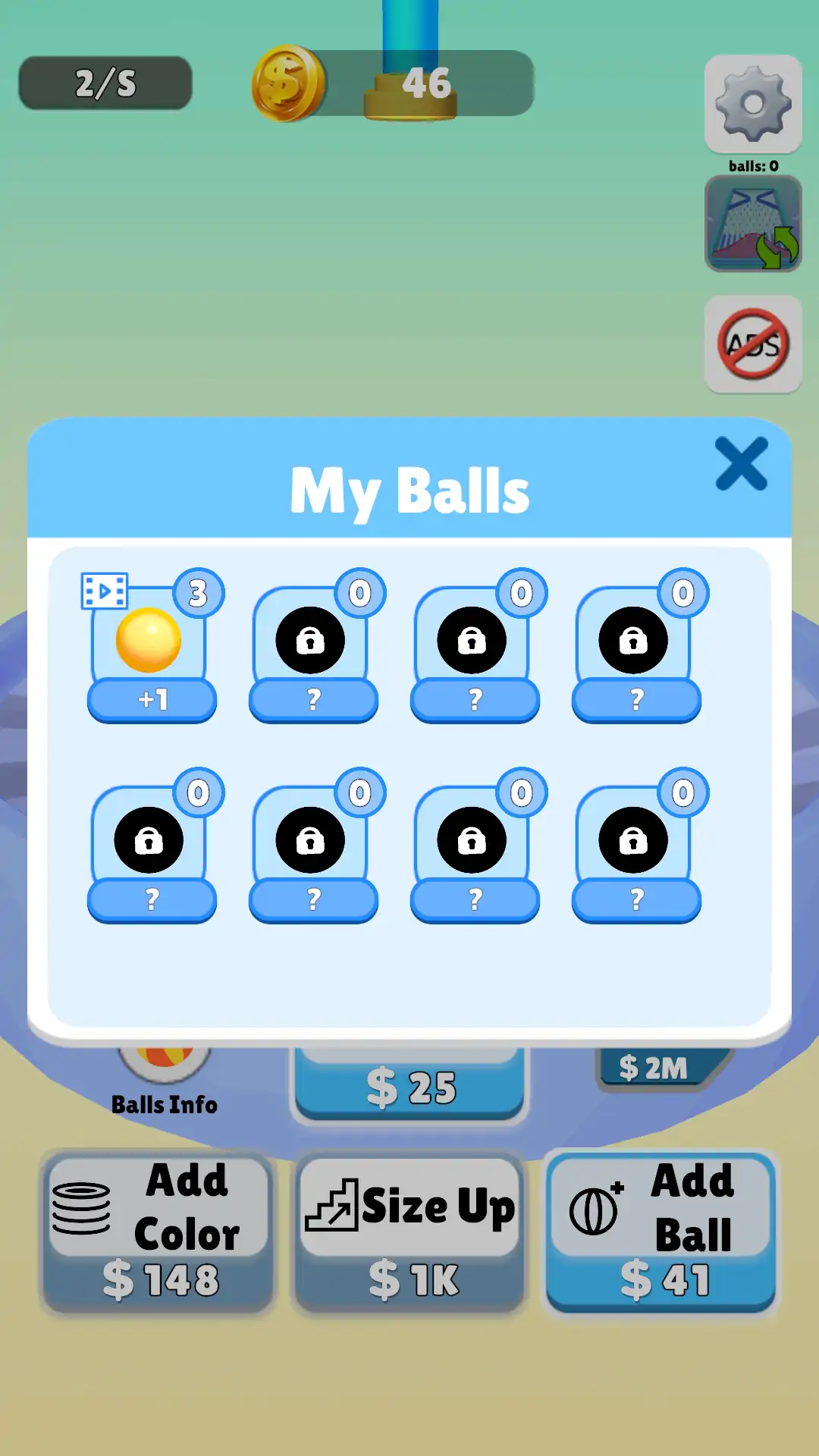Purchase Add Color for $148
Image resolution: width=819 pixels, height=1456 pixels.
point(158,1233)
